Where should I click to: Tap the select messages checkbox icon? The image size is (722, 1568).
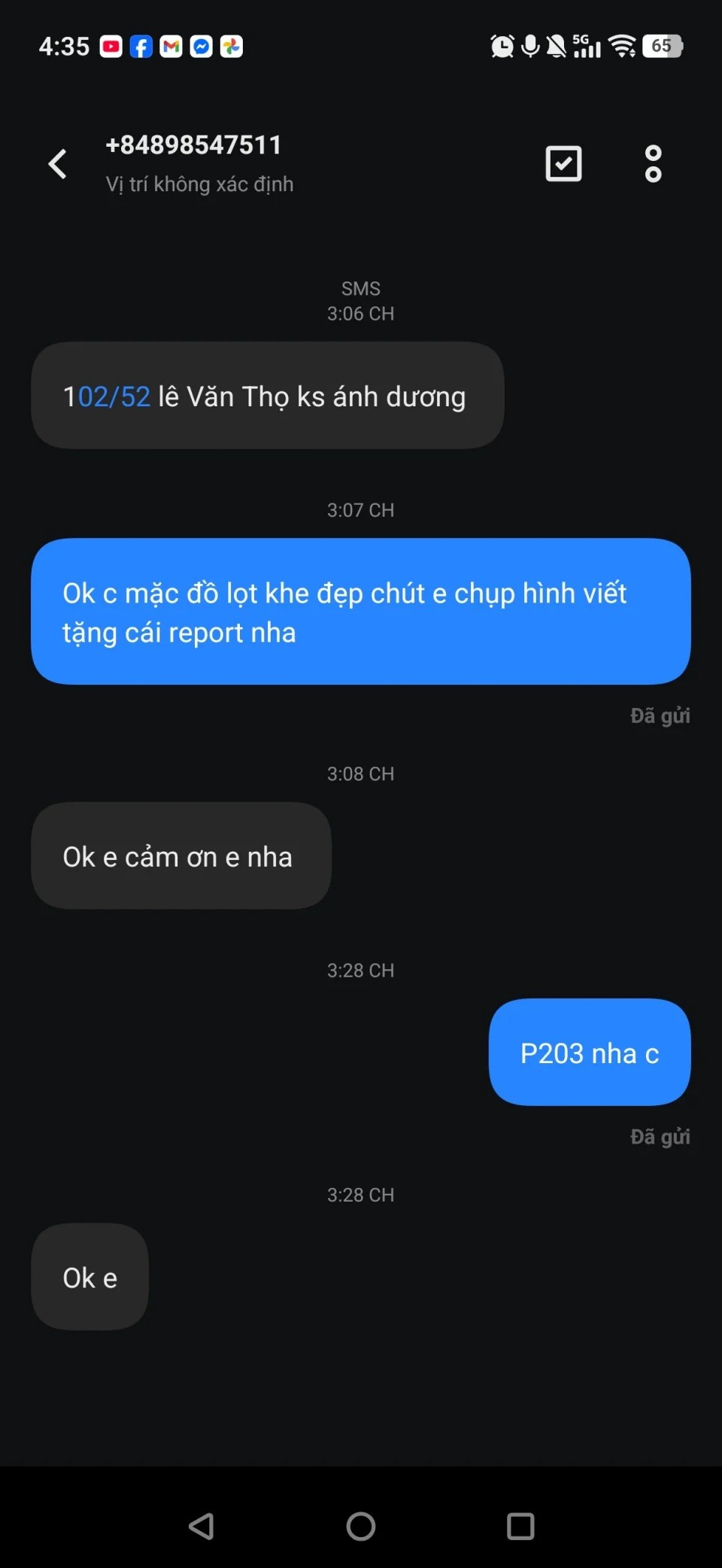[563, 163]
